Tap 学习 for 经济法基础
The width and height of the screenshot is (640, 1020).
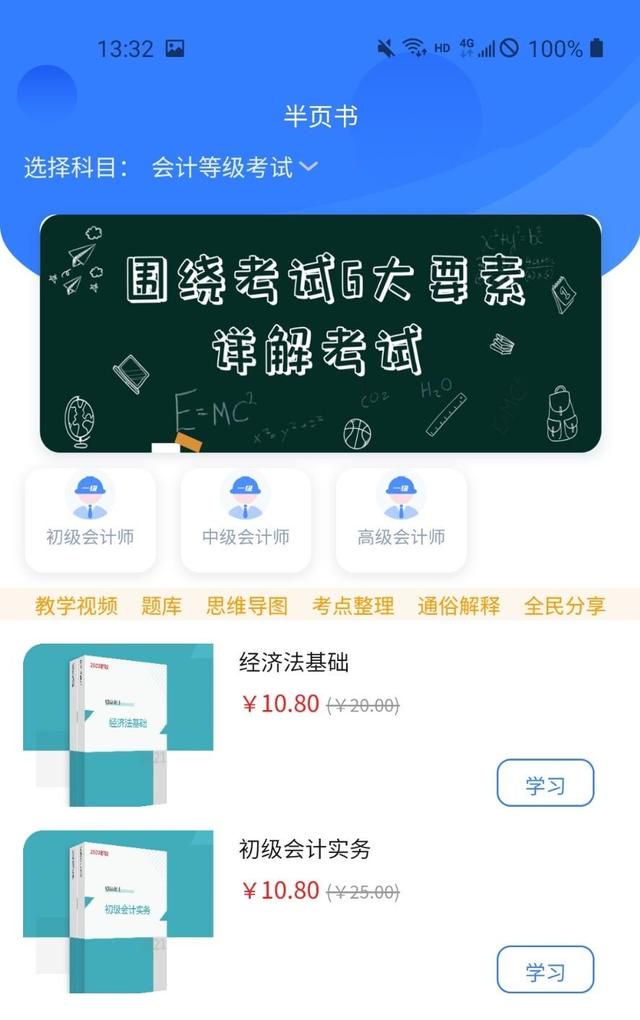545,783
